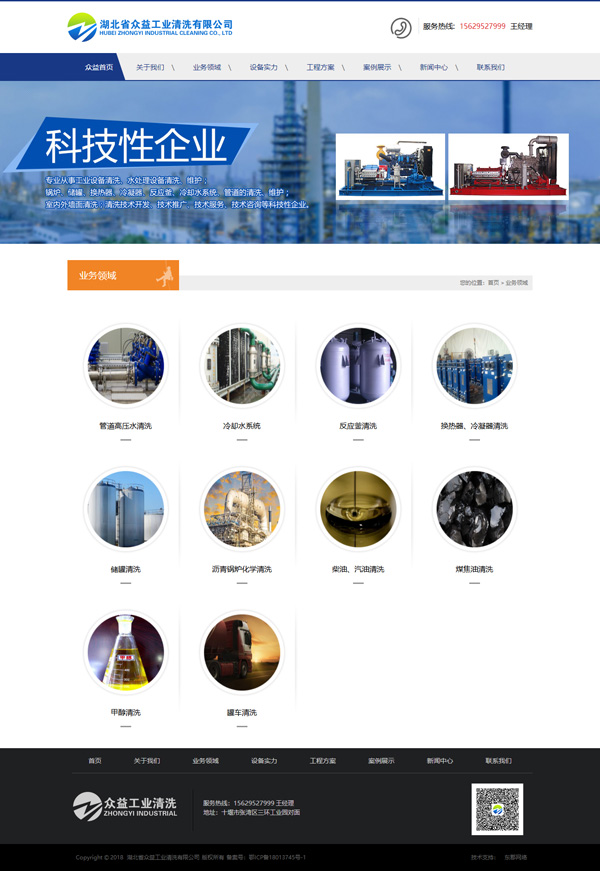Screen dimensions: 600x871
Task: Open 联系我们 in the footer menu
Action: tap(498, 761)
